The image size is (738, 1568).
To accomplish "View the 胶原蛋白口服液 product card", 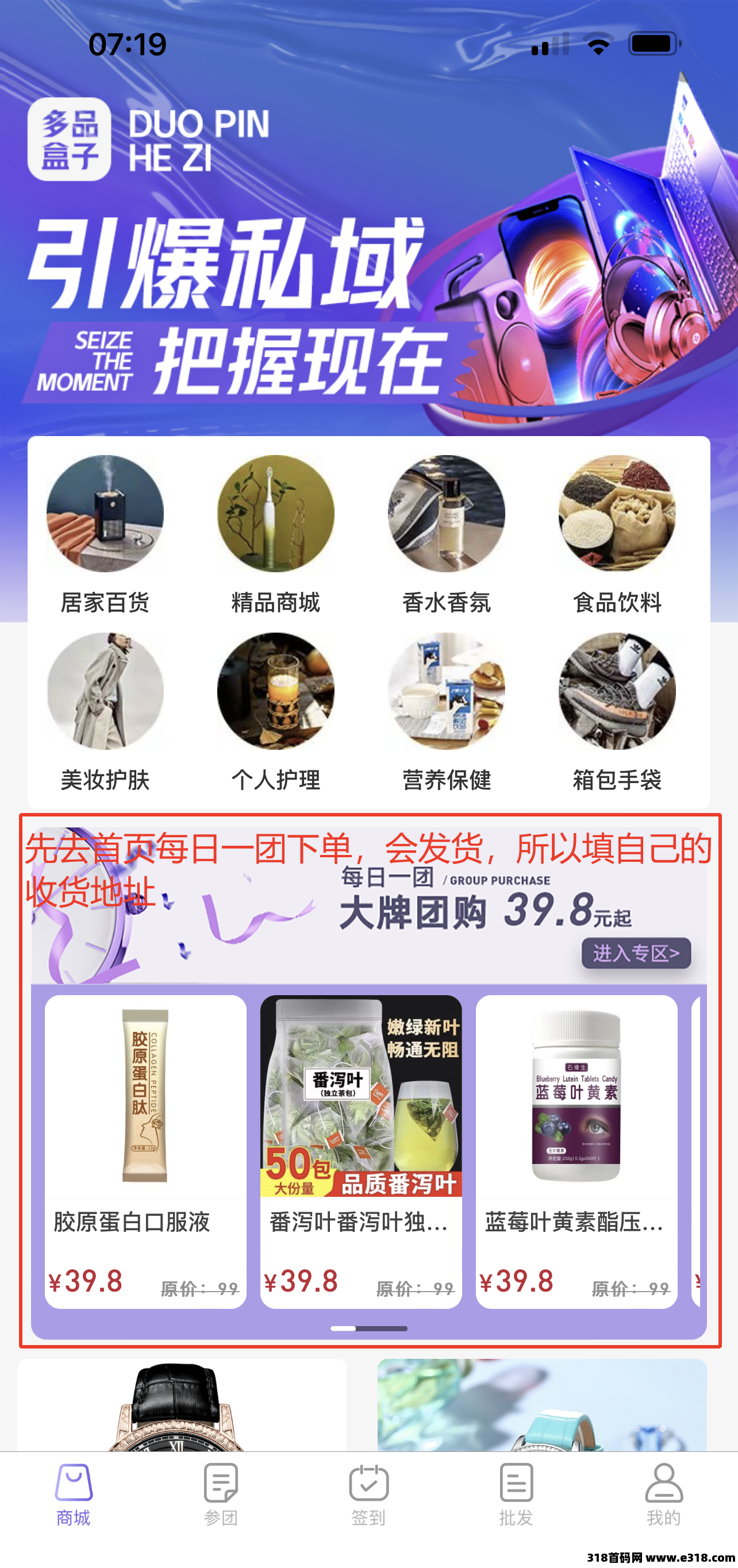I will pos(145,1151).
